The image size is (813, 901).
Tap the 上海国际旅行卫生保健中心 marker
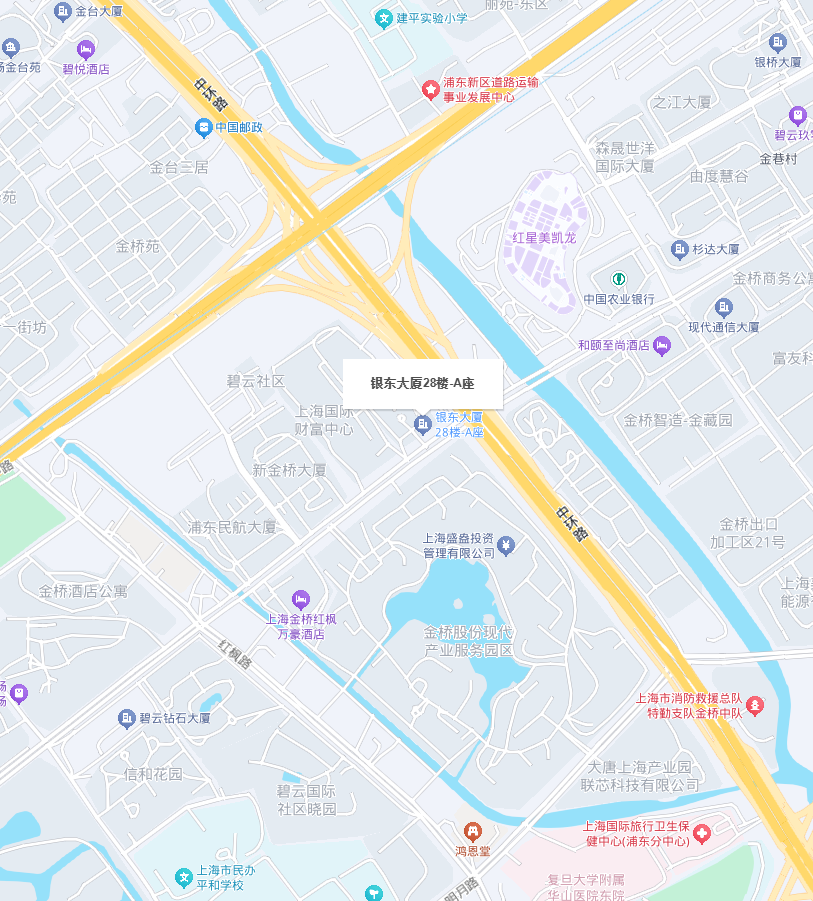[x=702, y=833]
